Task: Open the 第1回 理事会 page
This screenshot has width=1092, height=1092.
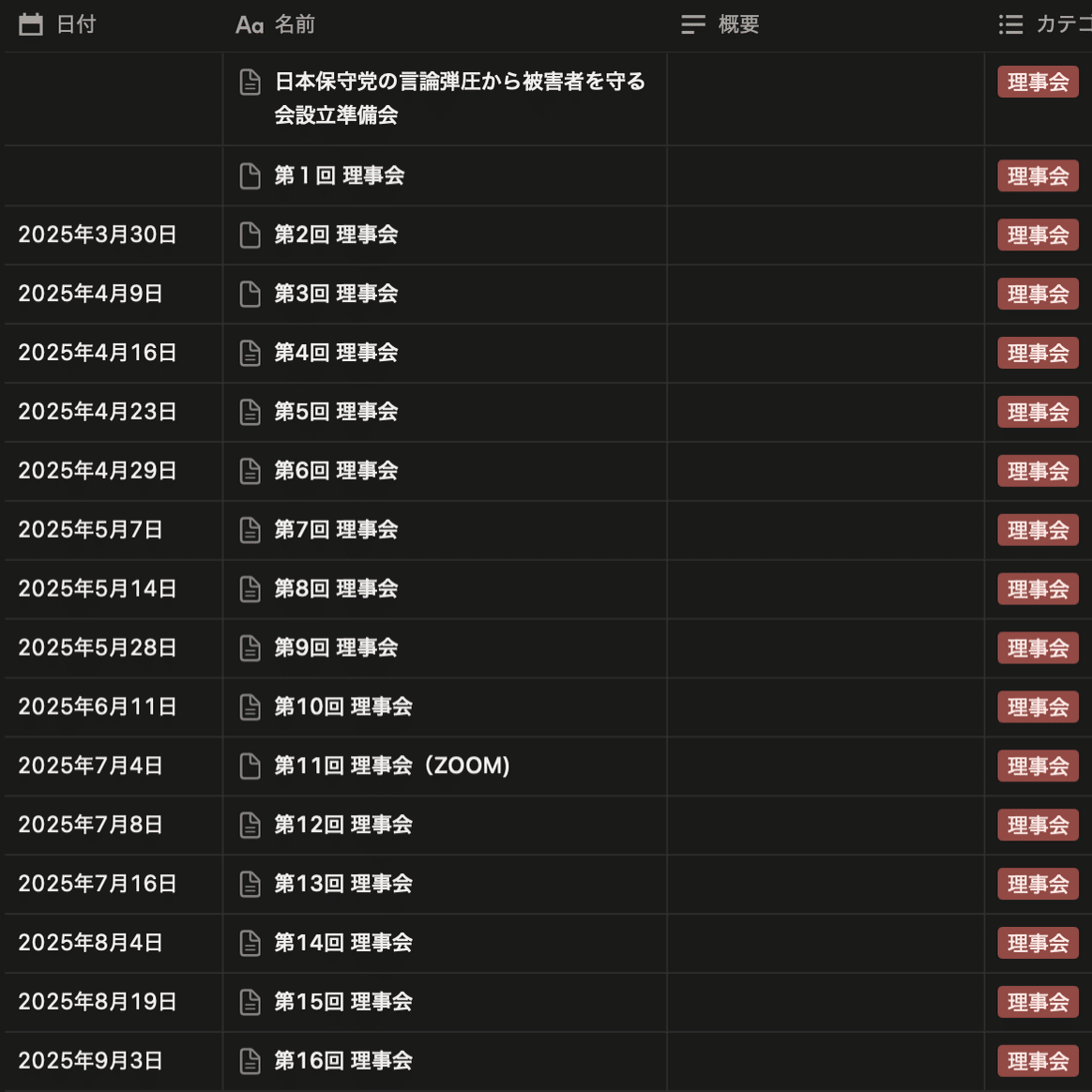Action: click(x=339, y=175)
